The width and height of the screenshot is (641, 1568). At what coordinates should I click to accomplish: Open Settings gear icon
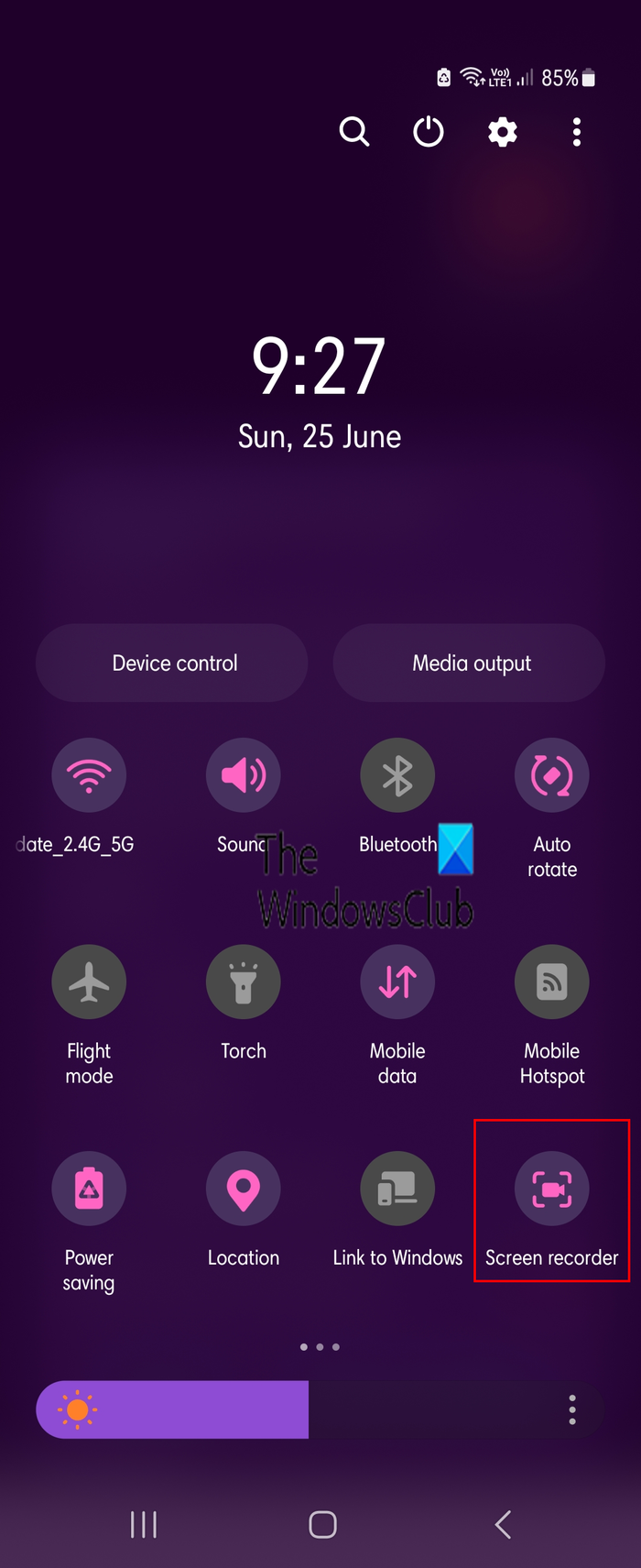[x=503, y=132]
